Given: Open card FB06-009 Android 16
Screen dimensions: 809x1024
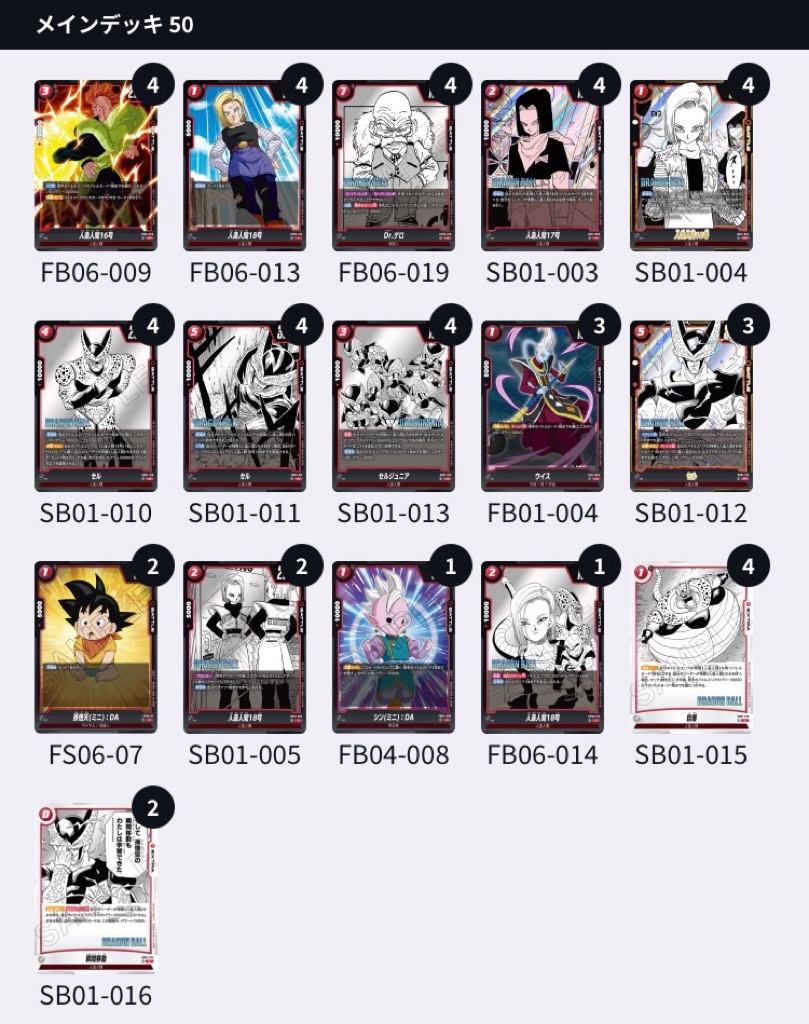Looking at the screenshot, I should click(96, 165).
